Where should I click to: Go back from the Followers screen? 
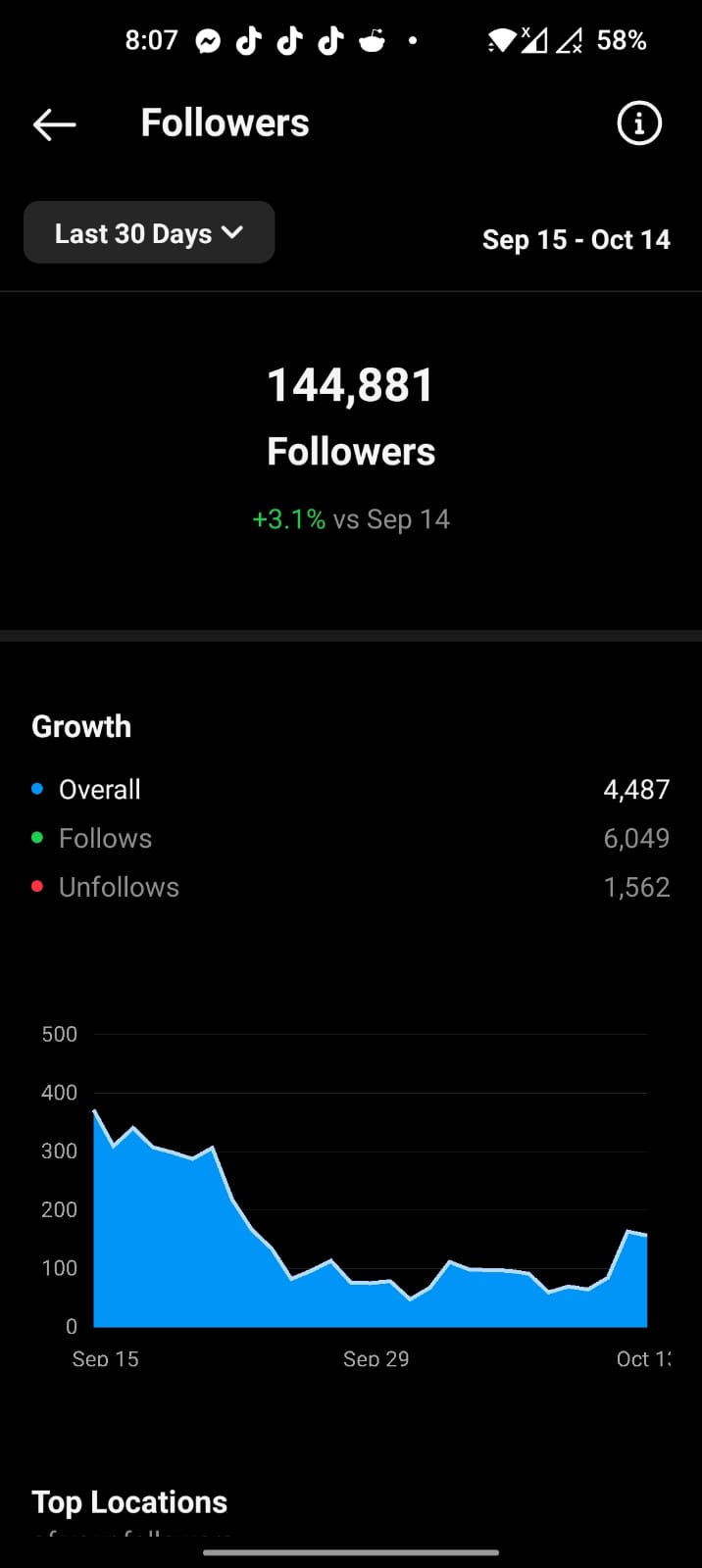point(54,124)
